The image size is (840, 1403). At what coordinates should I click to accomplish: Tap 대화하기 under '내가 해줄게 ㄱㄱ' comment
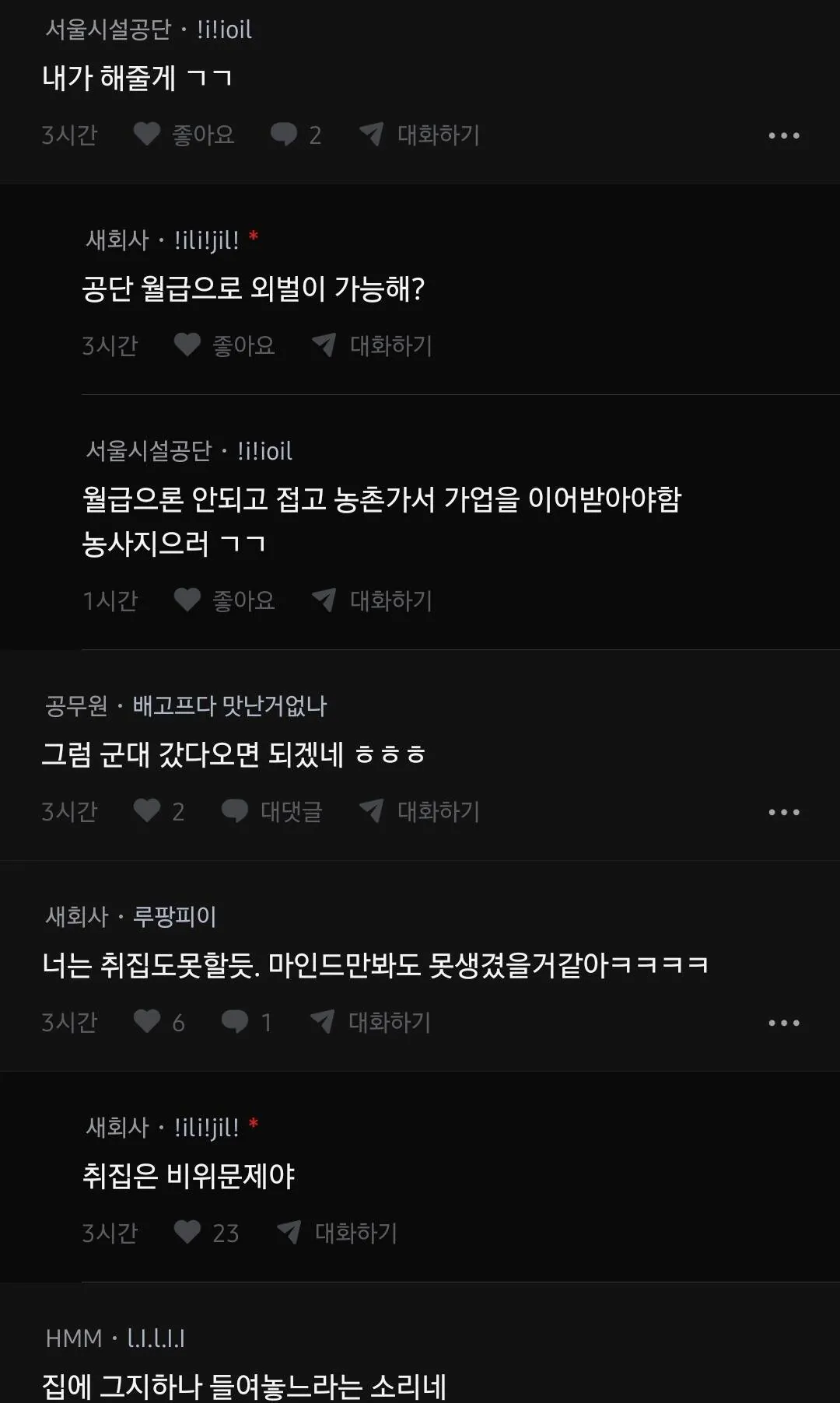coord(419,135)
